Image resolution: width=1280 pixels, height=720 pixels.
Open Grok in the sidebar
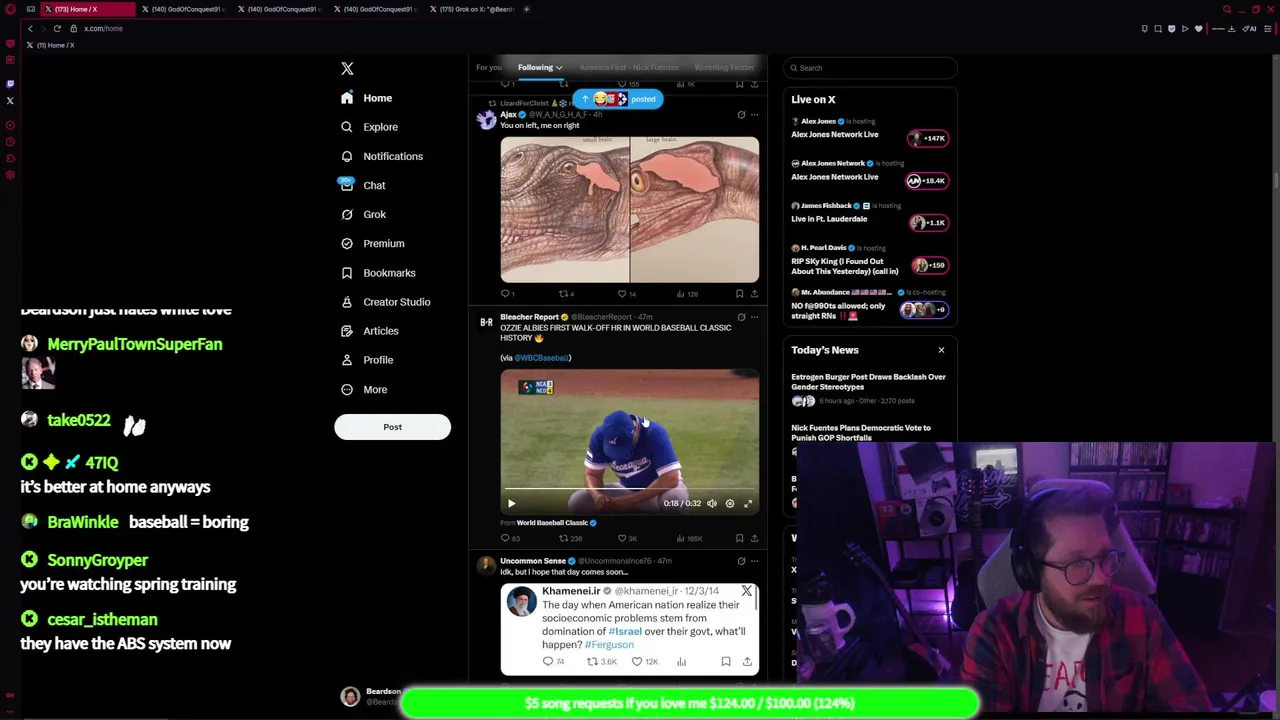[x=374, y=214]
